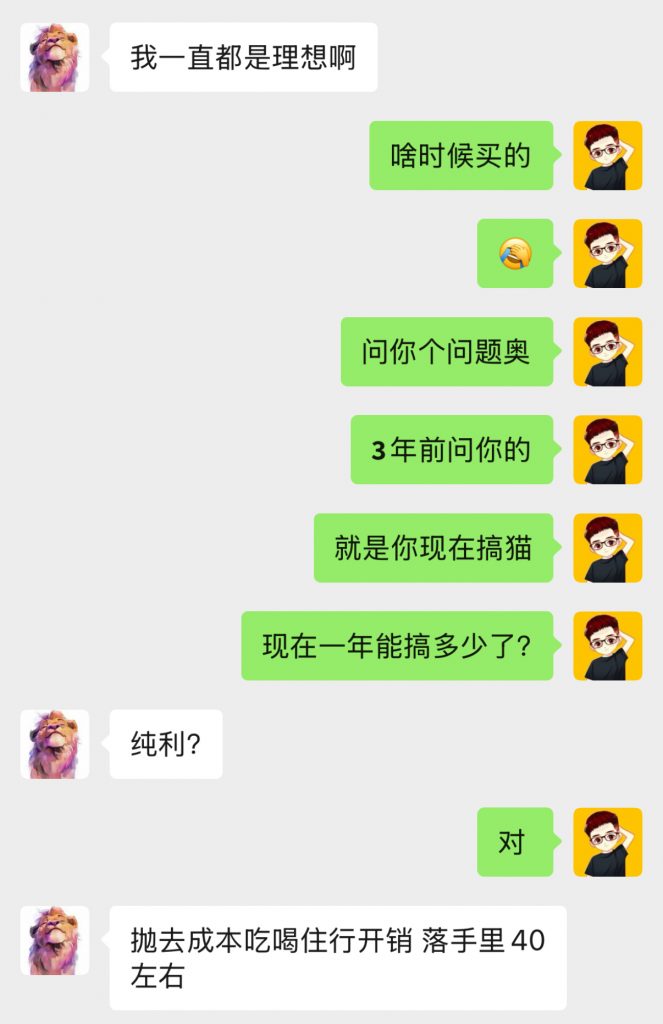Open avatar next to "就是你现在搞猫"
This screenshot has width=663, height=1024.
click(607, 547)
